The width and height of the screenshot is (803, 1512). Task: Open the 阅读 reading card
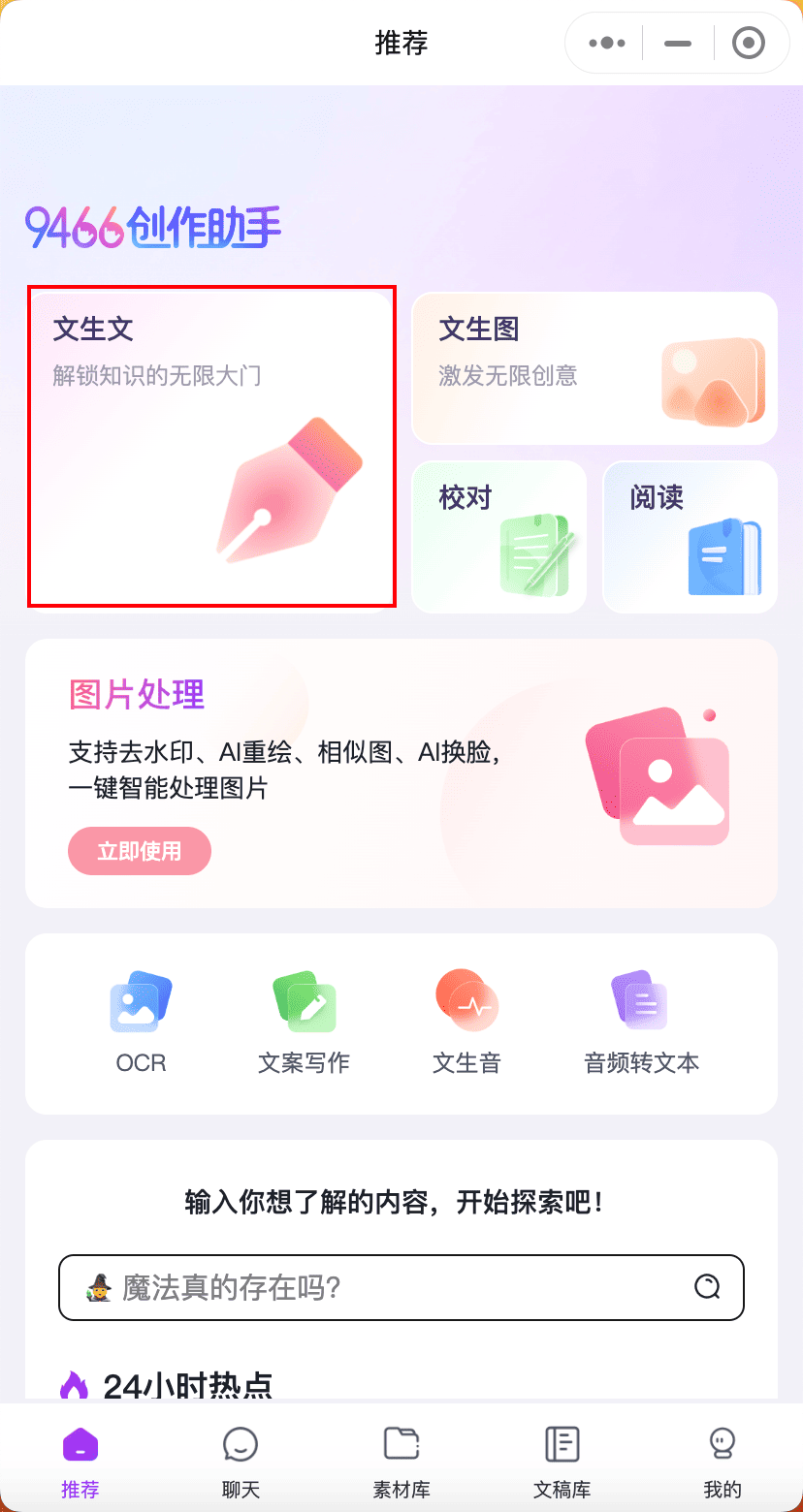[x=690, y=537]
